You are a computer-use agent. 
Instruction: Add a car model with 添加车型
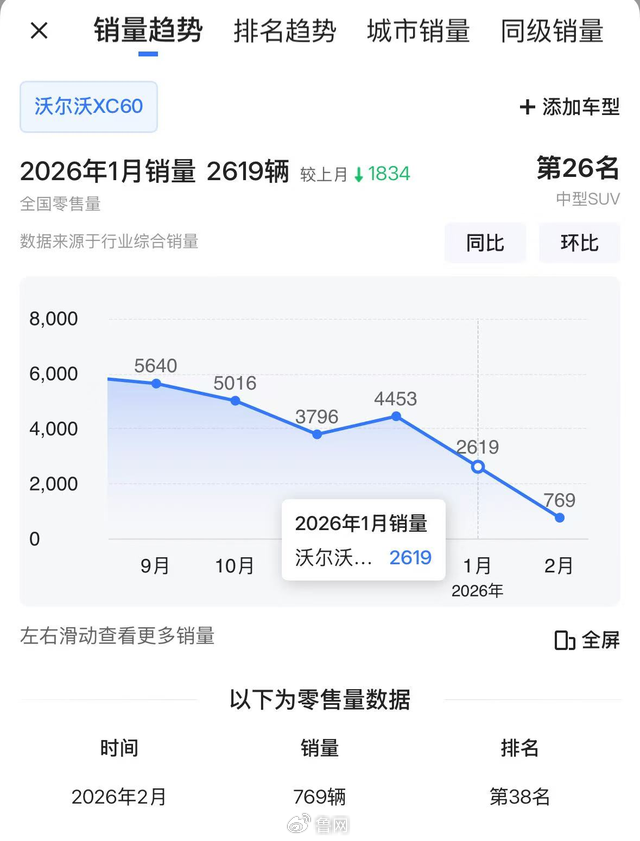tap(570, 107)
